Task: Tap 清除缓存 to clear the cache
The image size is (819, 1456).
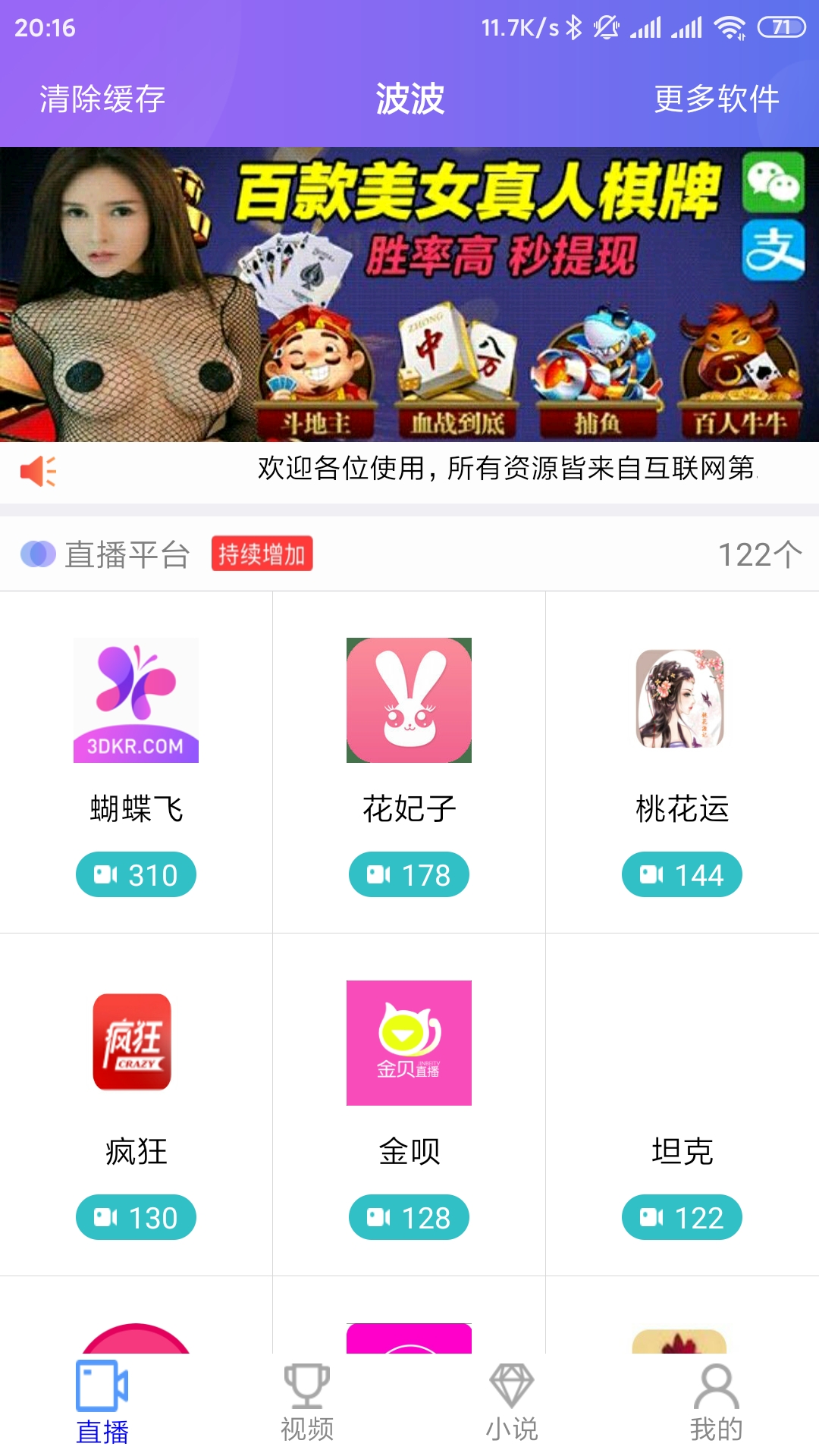Action: tap(102, 99)
